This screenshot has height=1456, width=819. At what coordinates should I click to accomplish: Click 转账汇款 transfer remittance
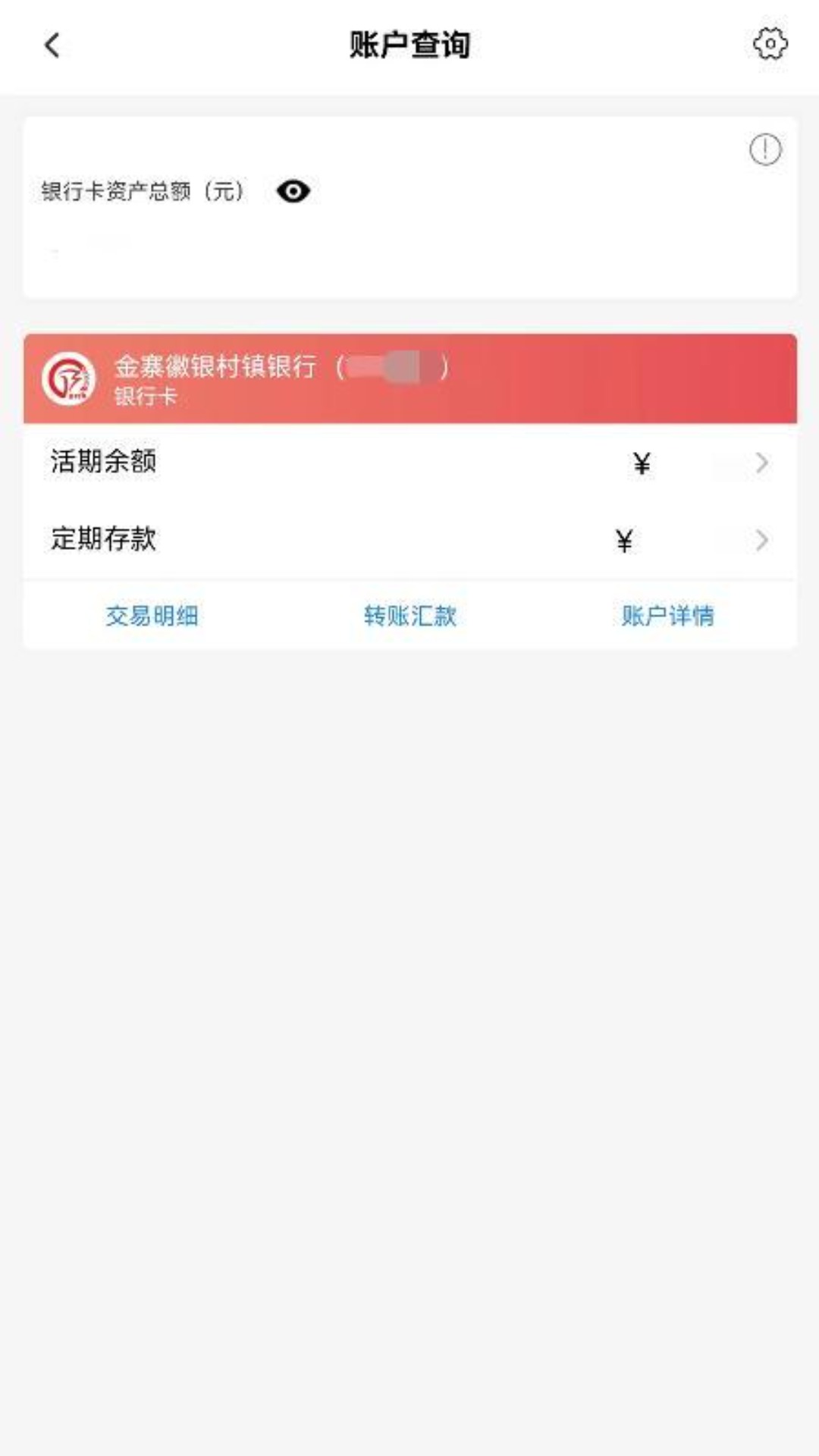[409, 617]
